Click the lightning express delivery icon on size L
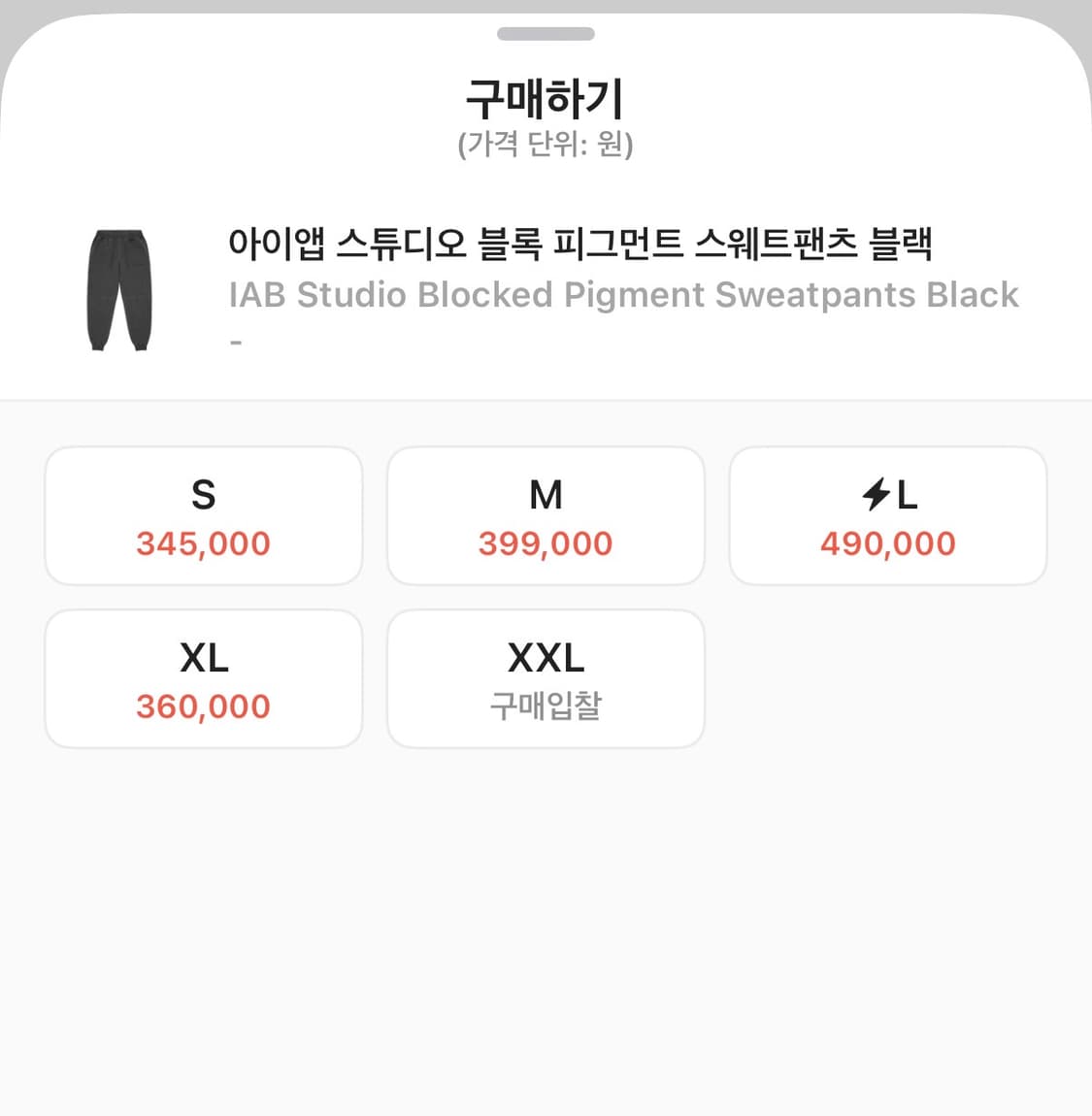 click(873, 494)
